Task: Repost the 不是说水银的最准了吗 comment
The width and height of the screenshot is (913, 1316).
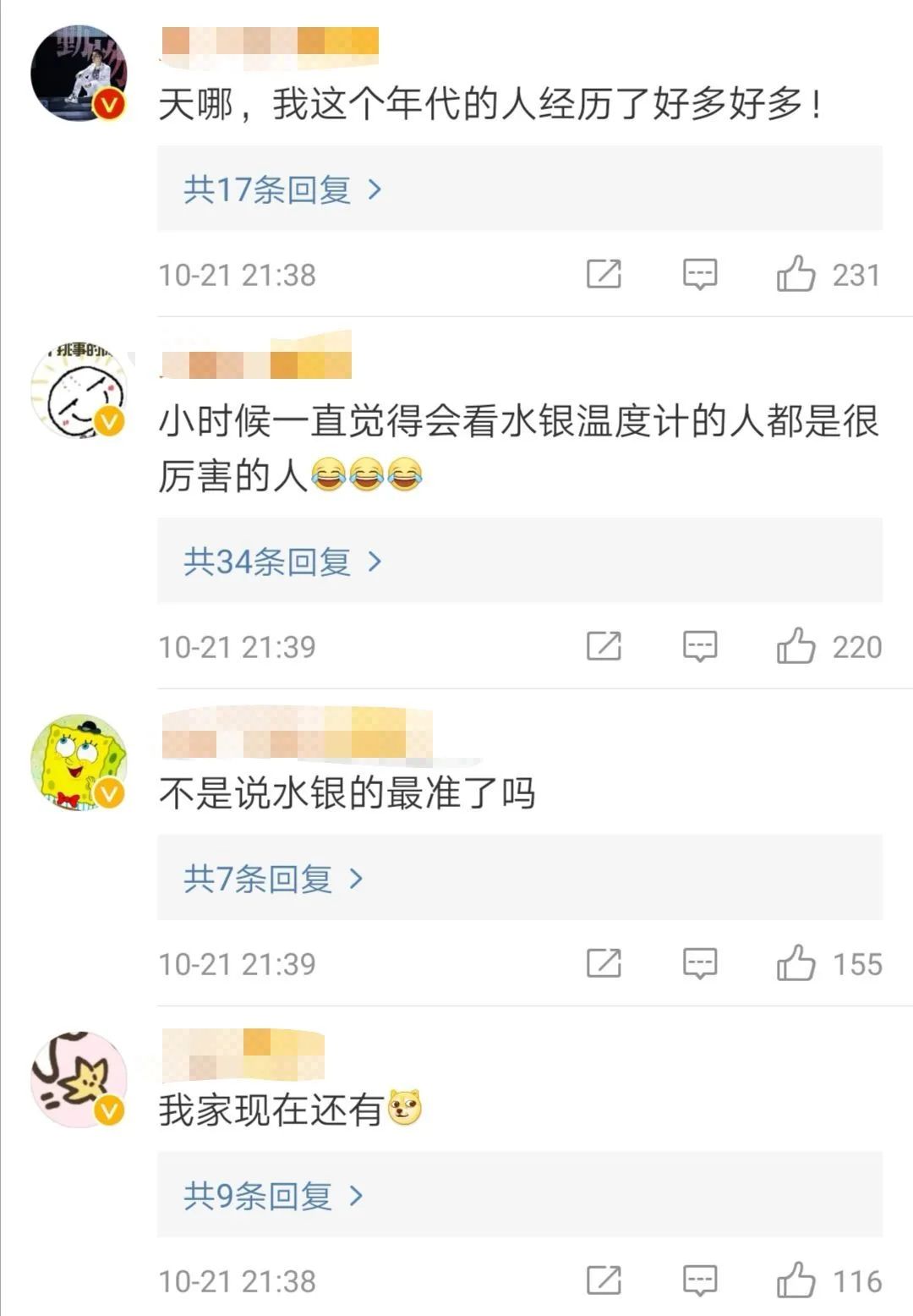Action: 604,963
